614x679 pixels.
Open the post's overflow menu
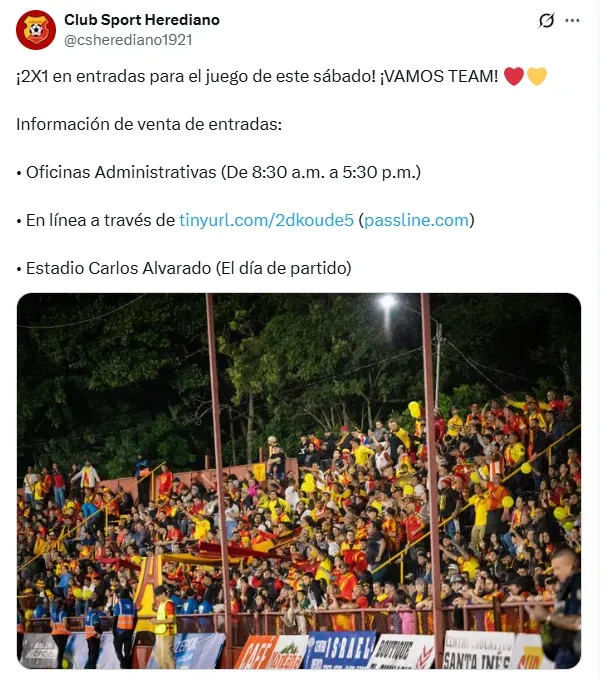coord(573,20)
